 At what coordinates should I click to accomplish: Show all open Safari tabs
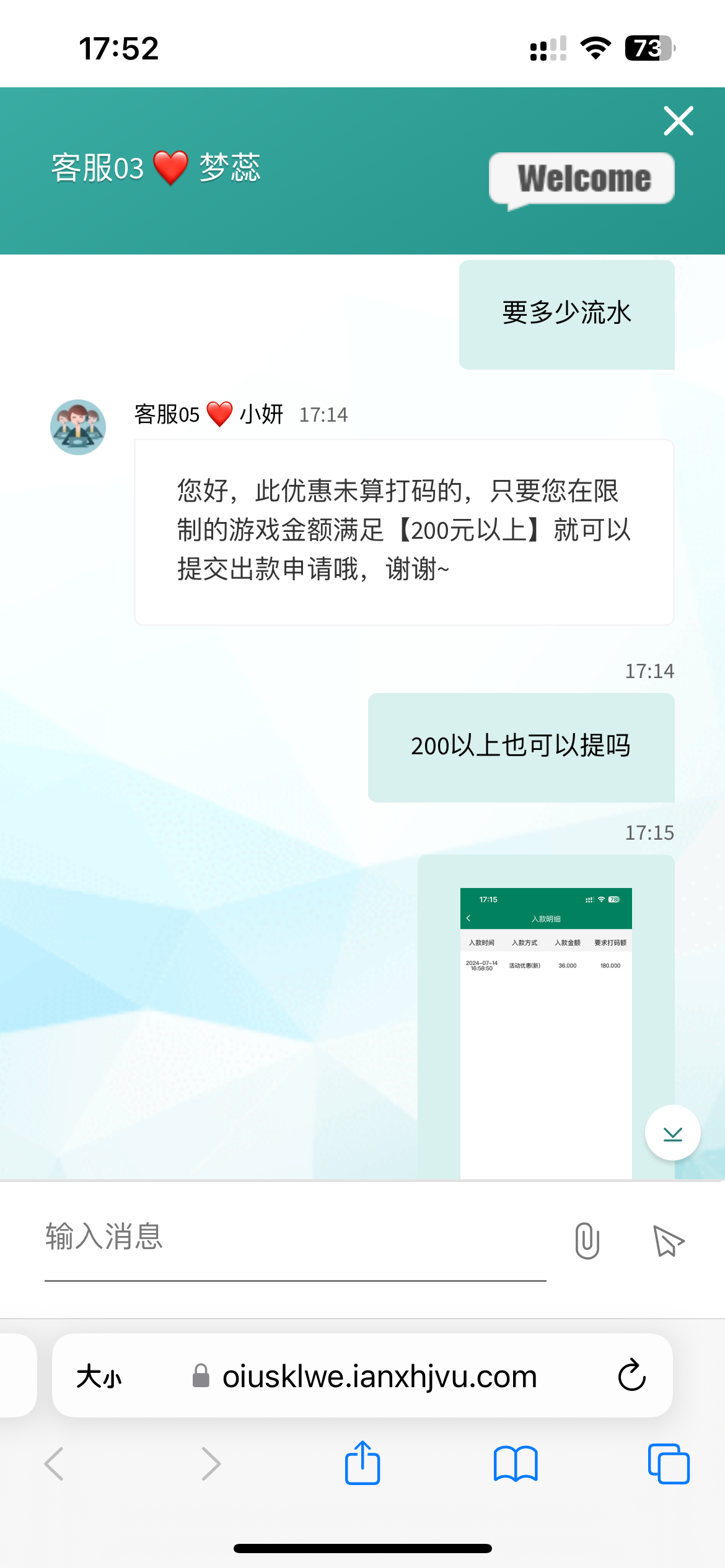[668, 1463]
